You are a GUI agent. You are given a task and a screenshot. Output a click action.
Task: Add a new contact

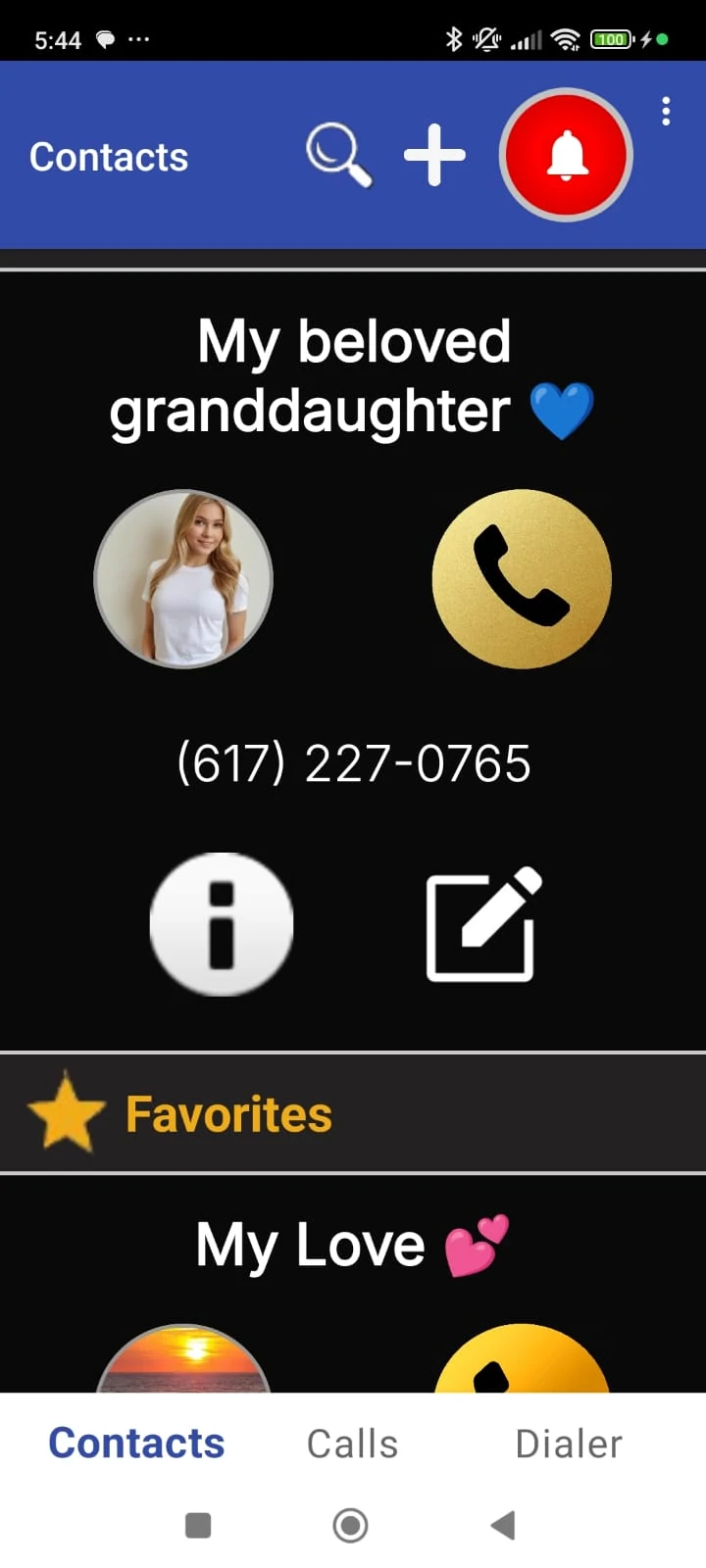tap(434, 155)
